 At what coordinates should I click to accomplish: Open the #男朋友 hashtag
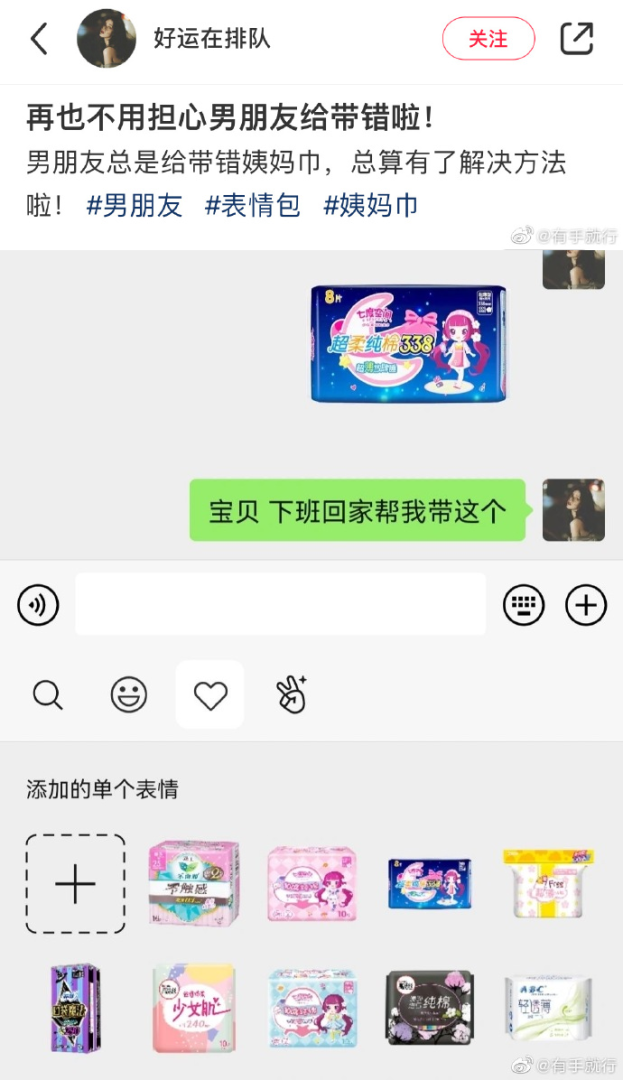(x=135, y=206)
